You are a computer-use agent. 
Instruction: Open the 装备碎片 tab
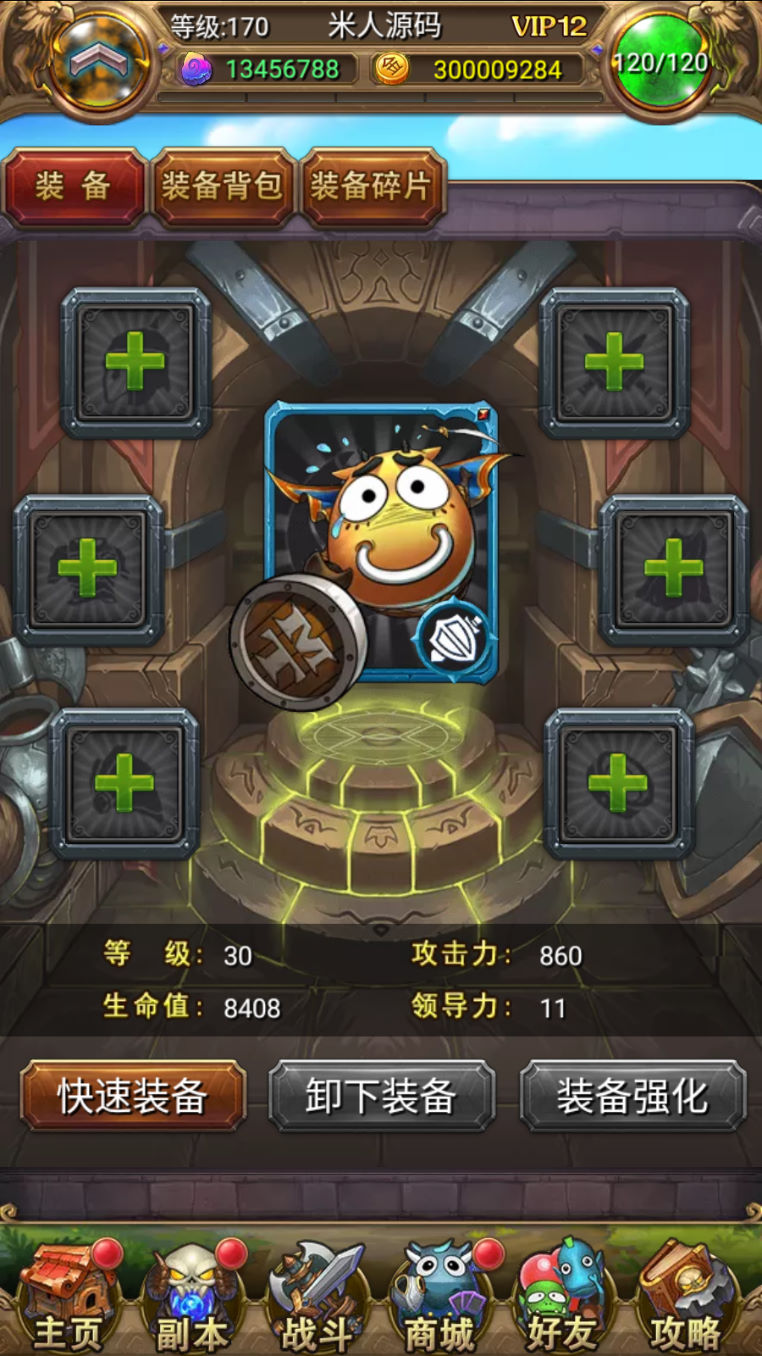tap(372, 187)
